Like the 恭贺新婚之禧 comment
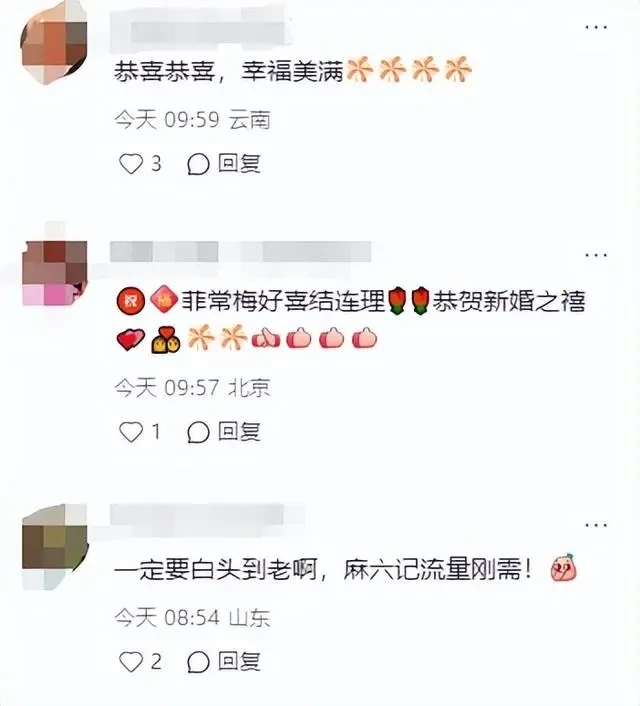This screenshot has height=706, width=640. click(131, 432)
